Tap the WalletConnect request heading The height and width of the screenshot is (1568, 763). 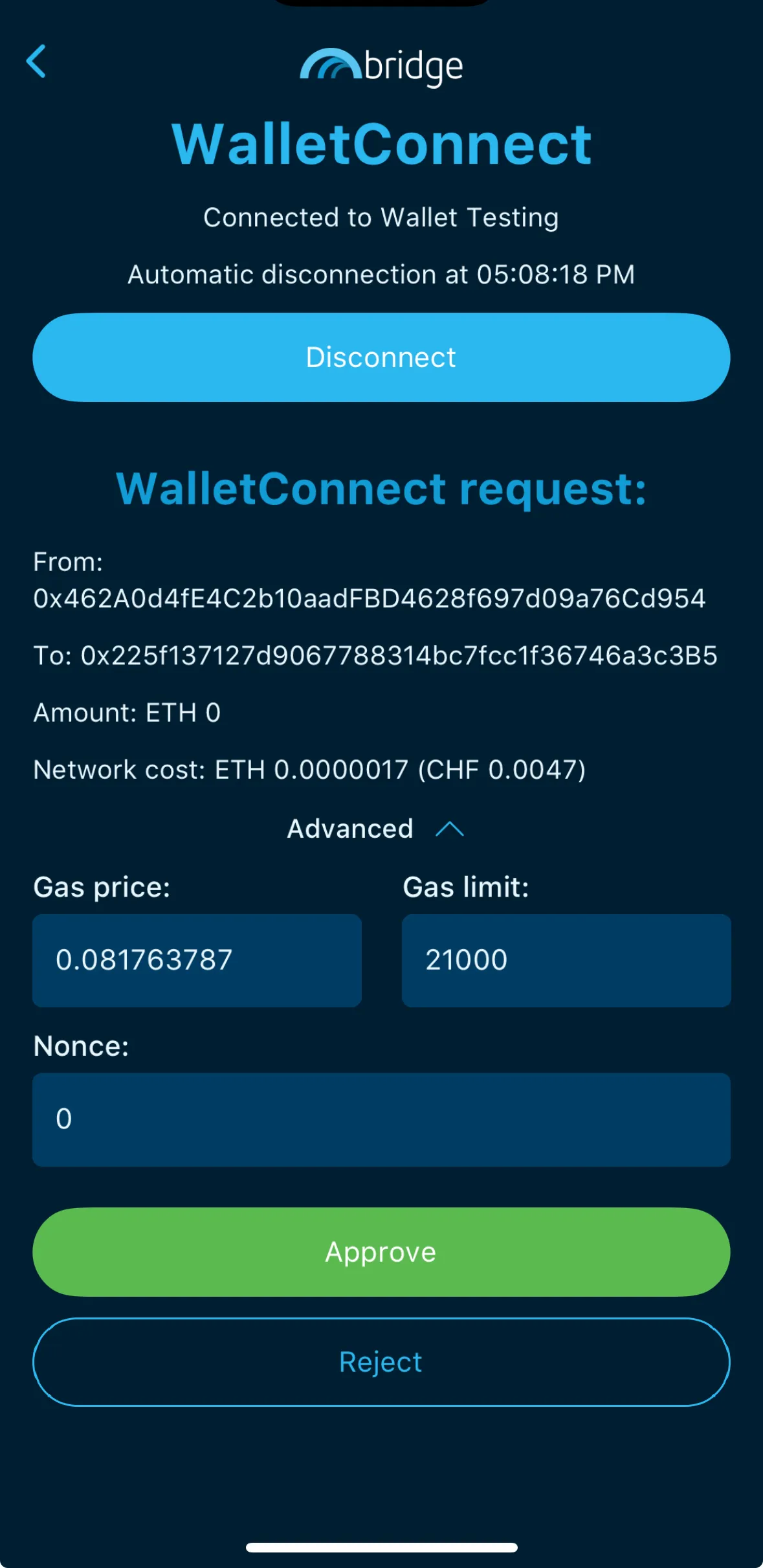381,490
